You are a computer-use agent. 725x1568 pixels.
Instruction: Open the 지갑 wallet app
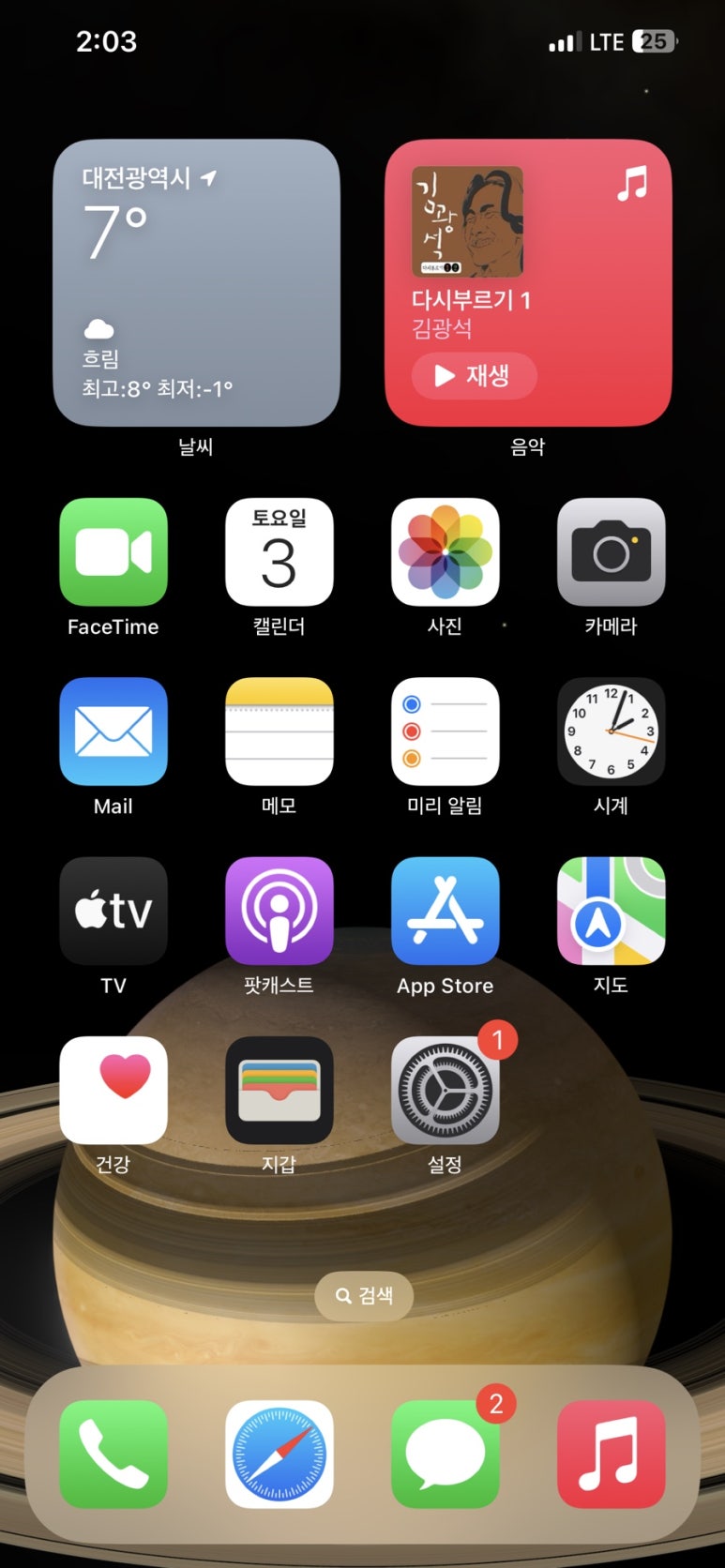279,1090
